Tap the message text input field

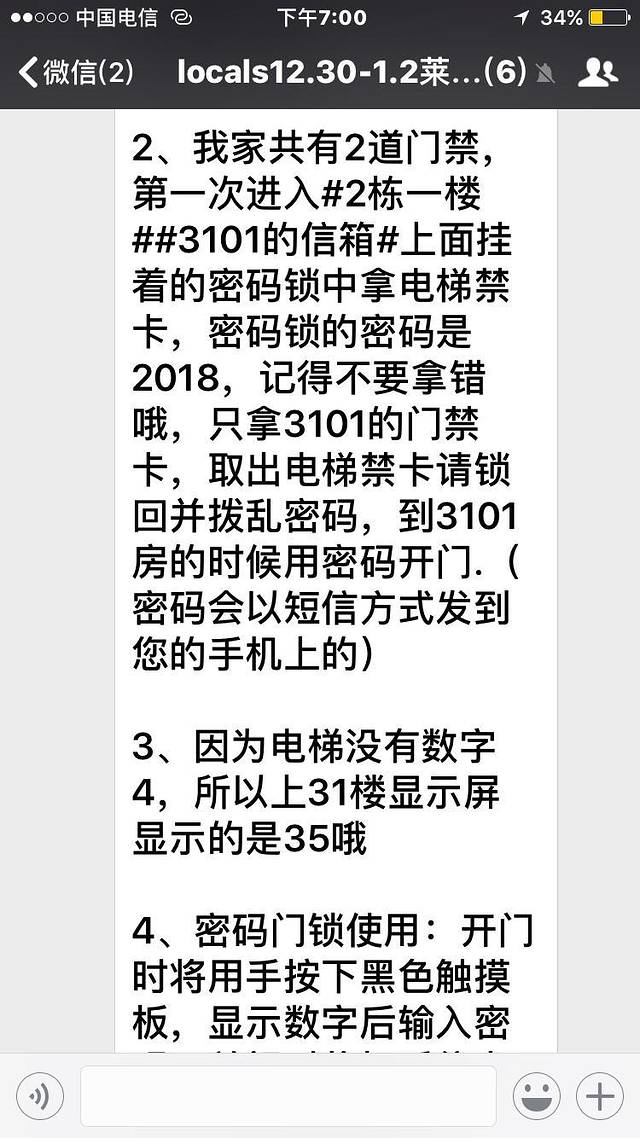288,1097
